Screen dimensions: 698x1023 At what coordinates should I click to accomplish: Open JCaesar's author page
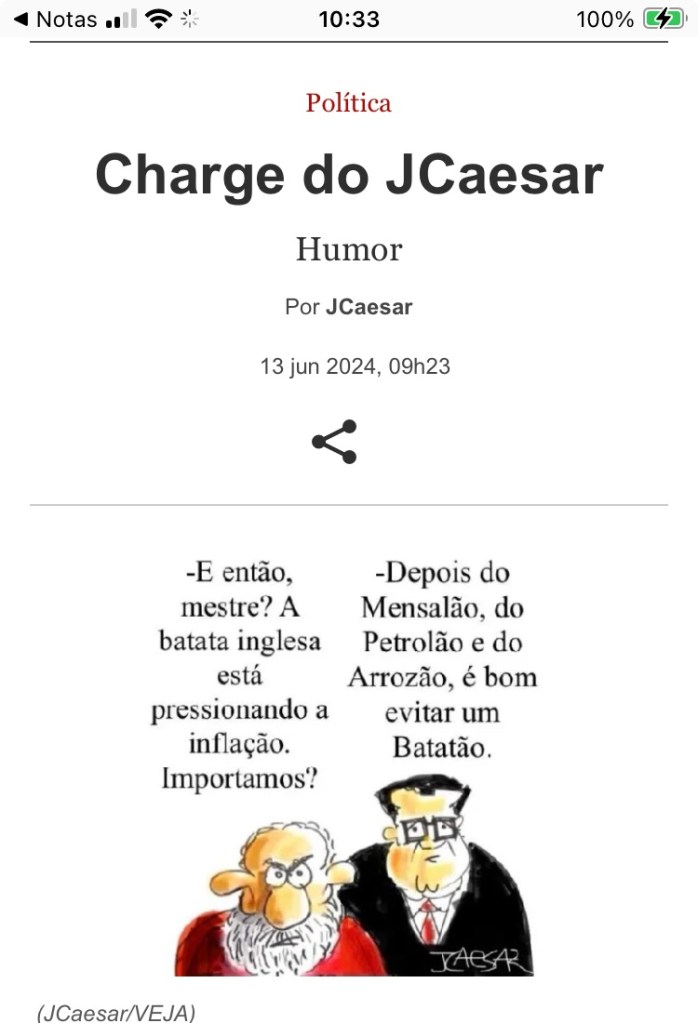(369, 308)
